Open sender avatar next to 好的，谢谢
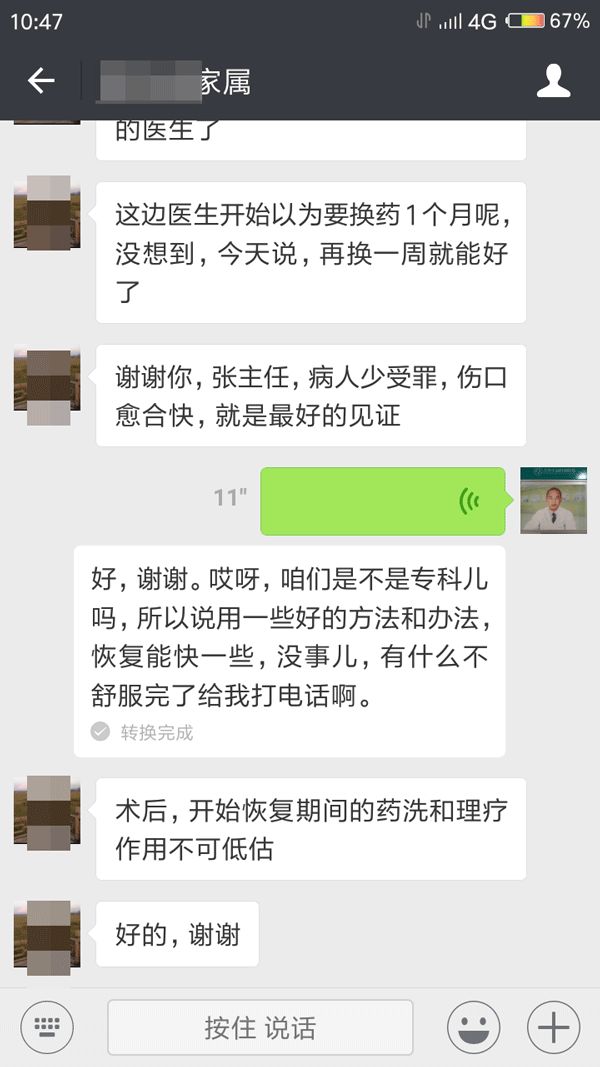This screenshot has width=600, height=1067. click(47, 936)
